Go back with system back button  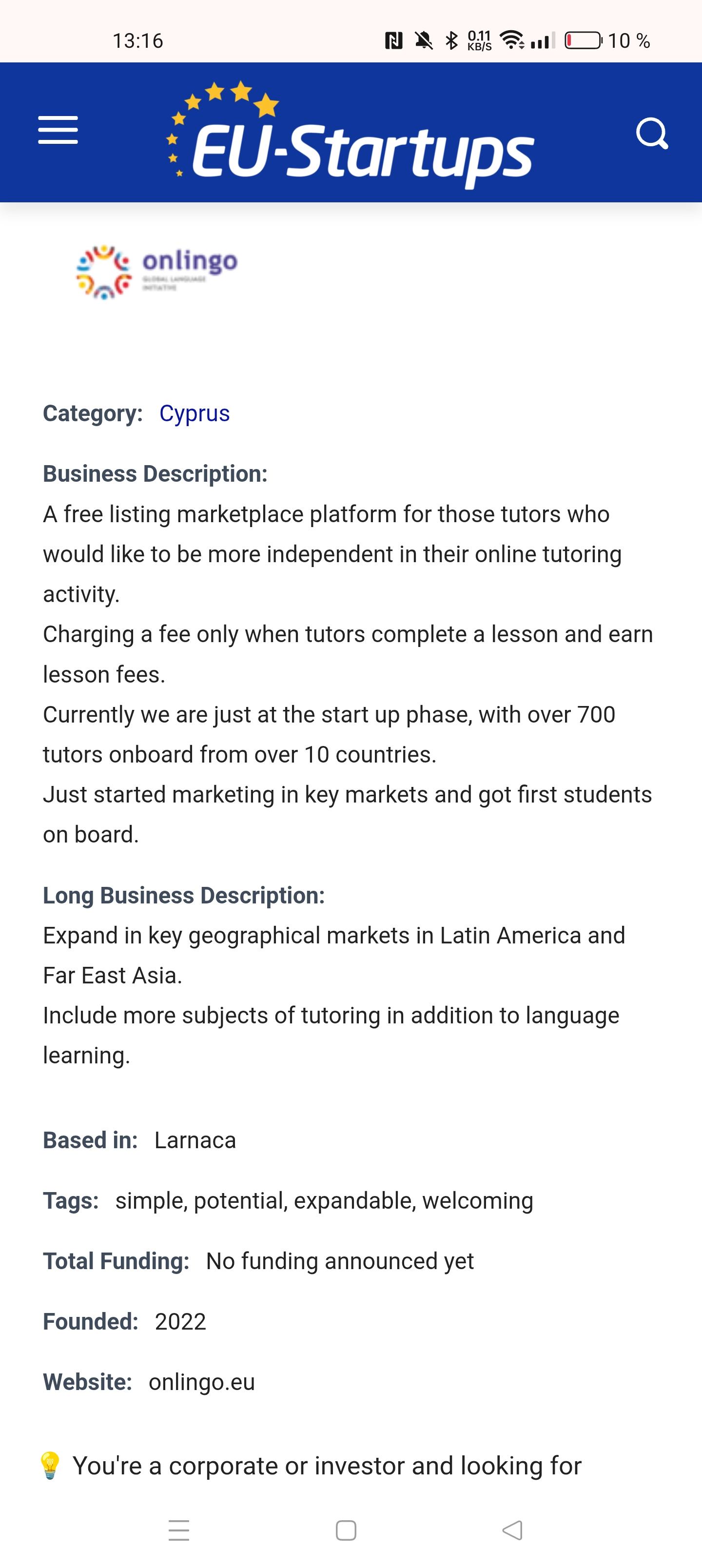coord(512,1529)
